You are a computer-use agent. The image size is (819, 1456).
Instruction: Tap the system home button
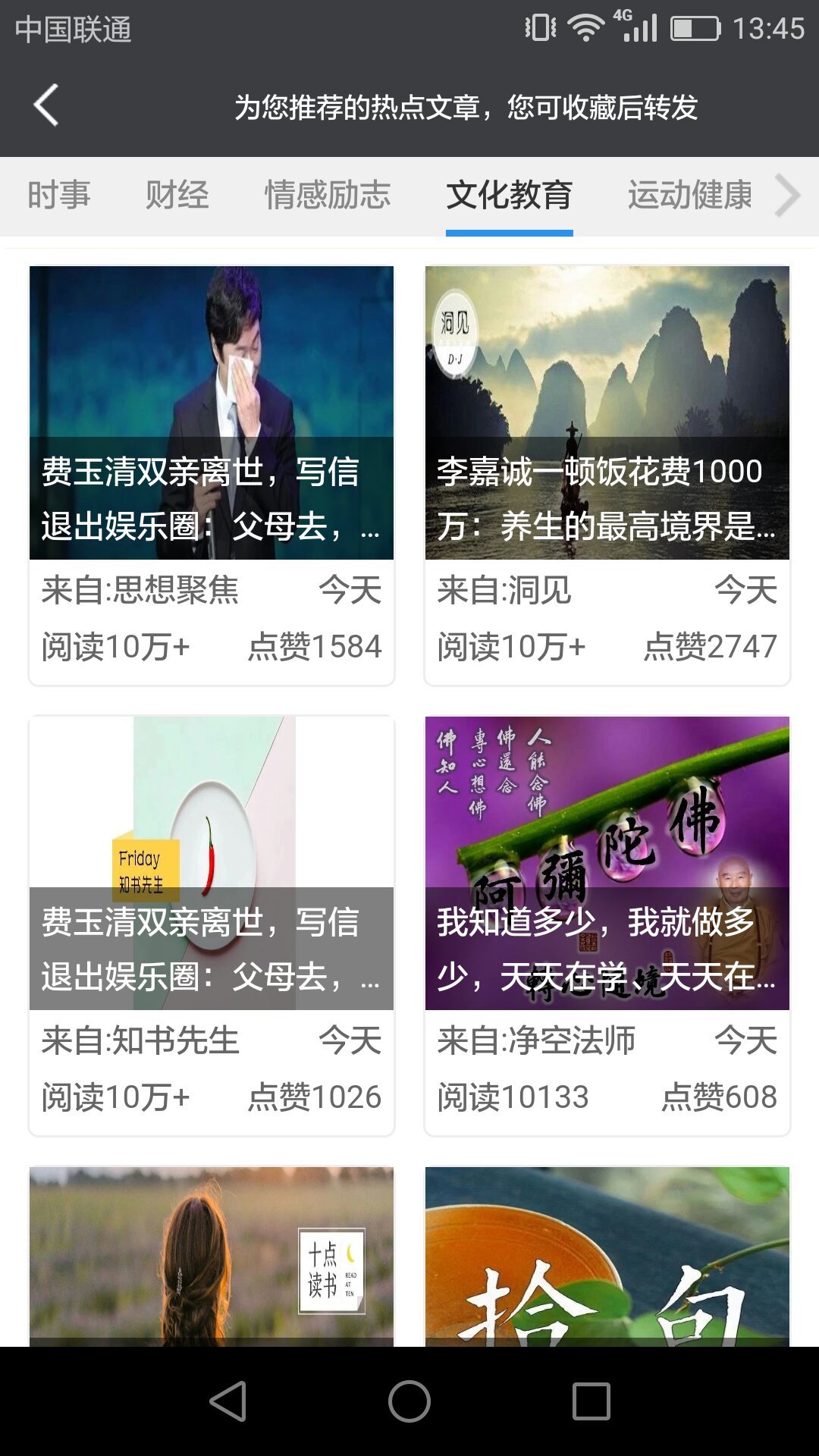point(409,1401)
